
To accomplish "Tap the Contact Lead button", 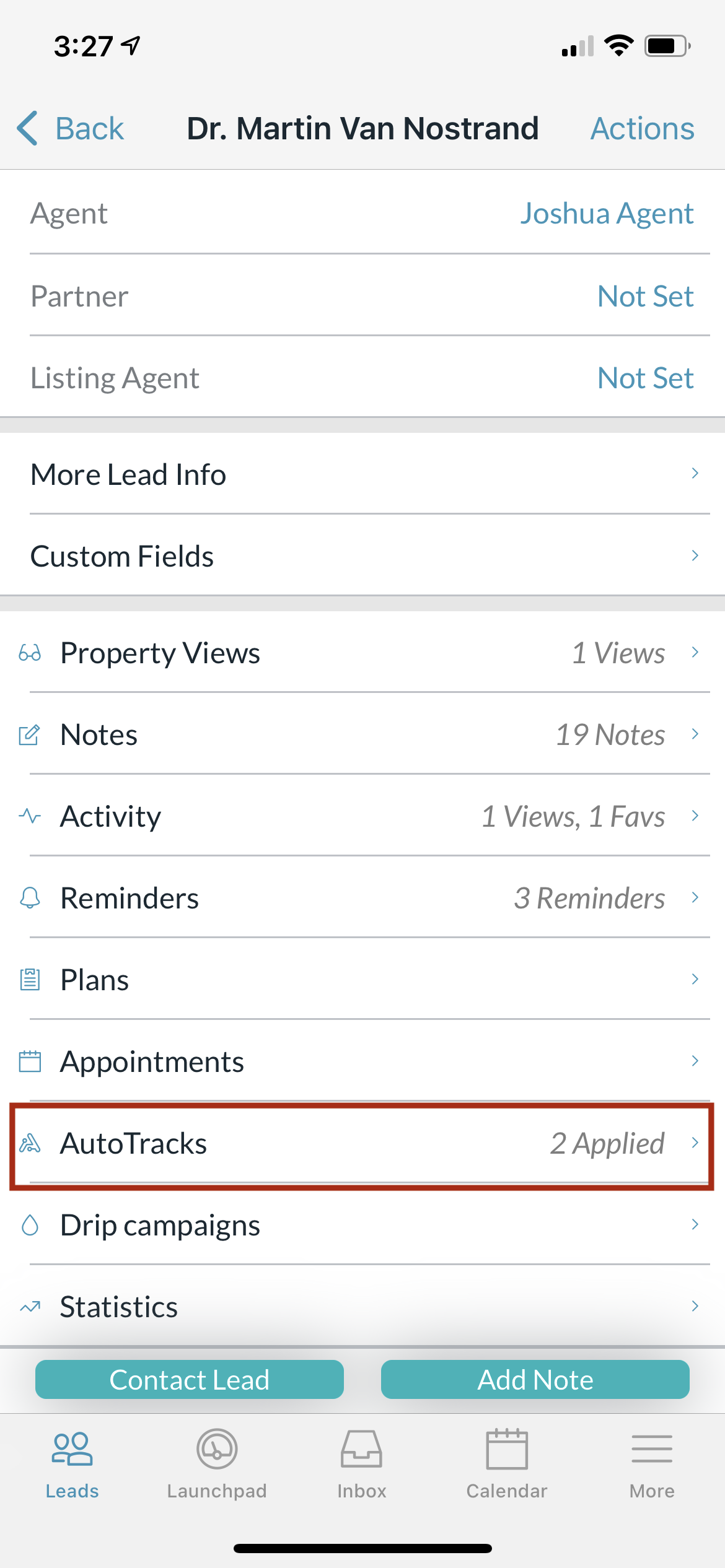I will [189, 1380].
